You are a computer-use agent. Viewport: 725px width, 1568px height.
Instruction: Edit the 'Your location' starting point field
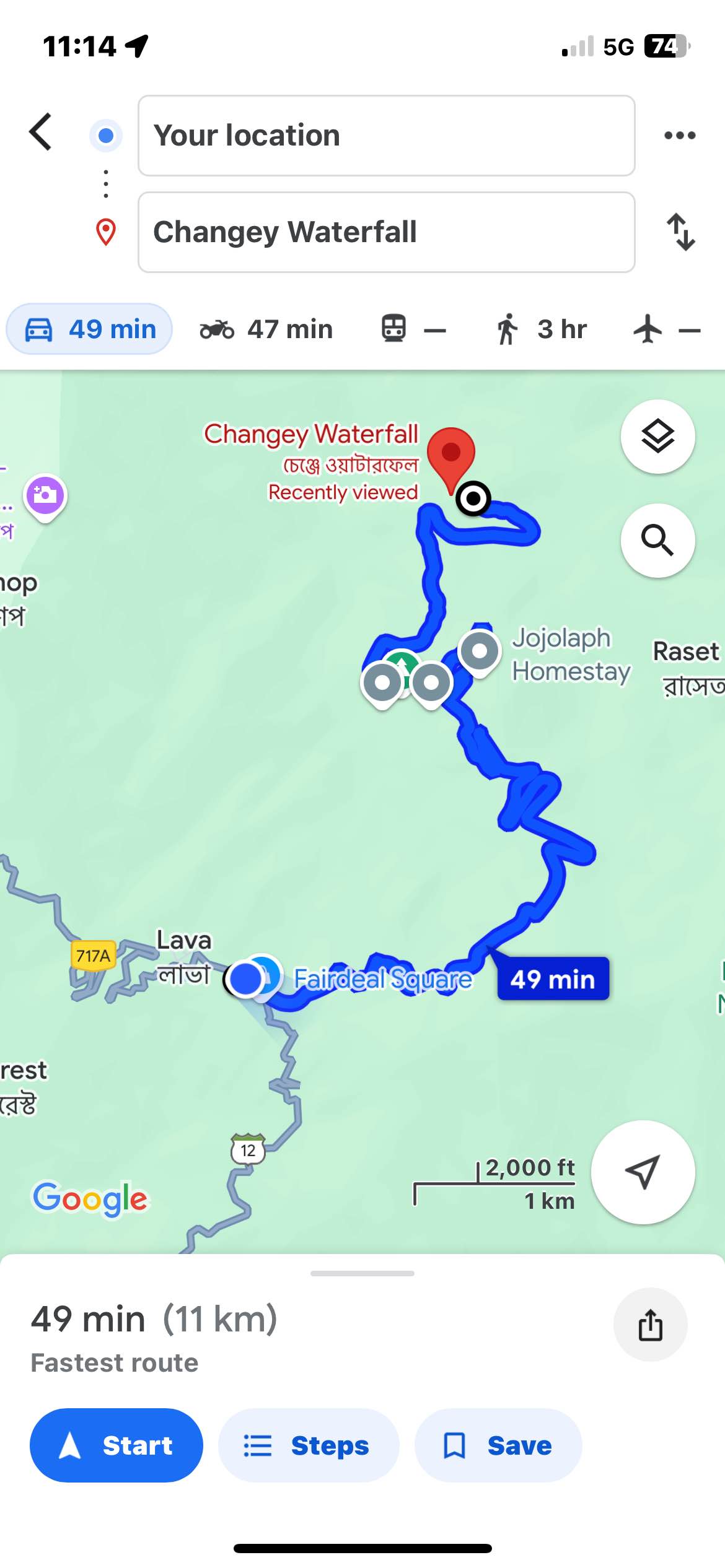pos(386,136)
